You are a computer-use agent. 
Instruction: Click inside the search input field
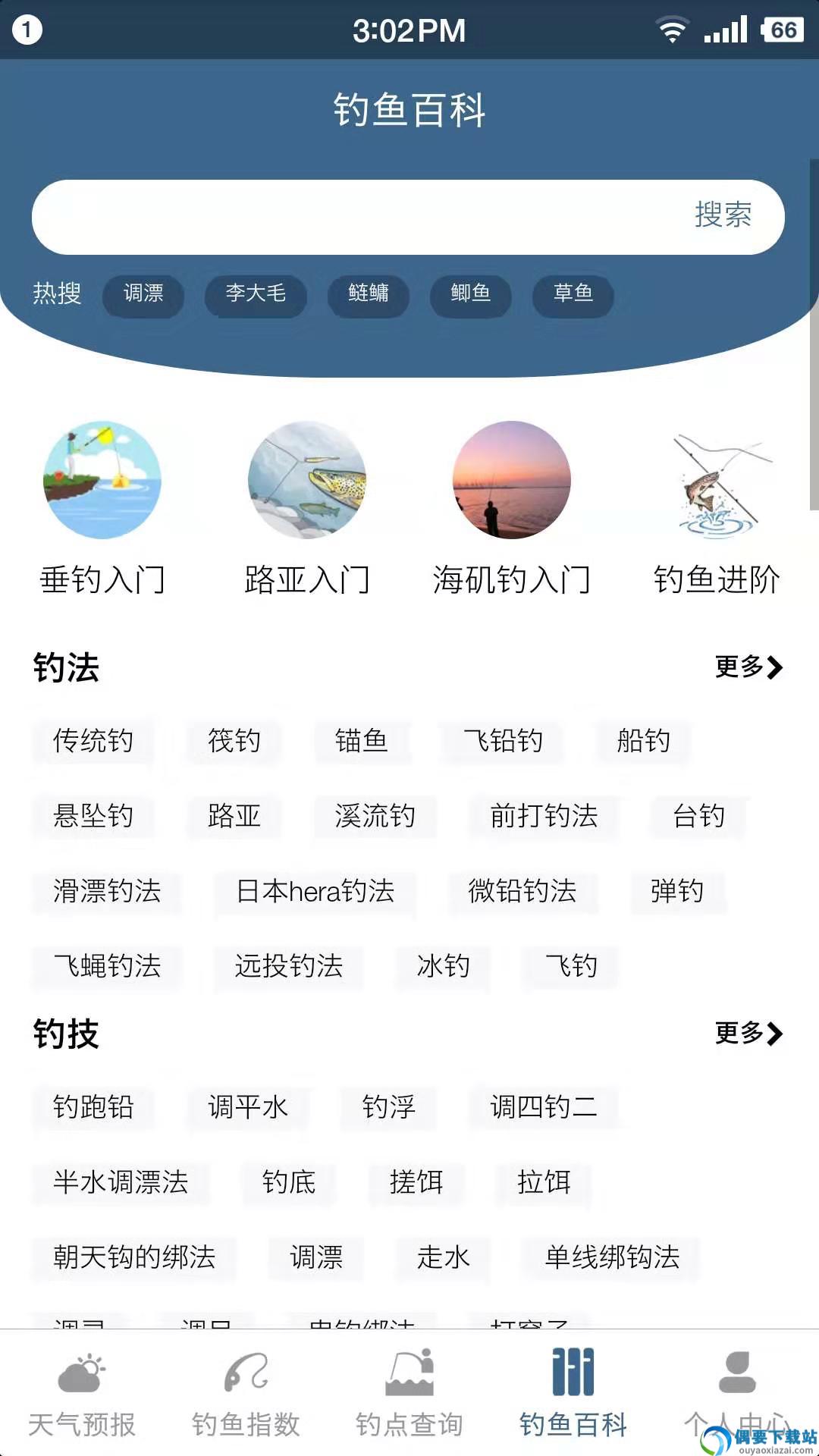pos(341,216)
